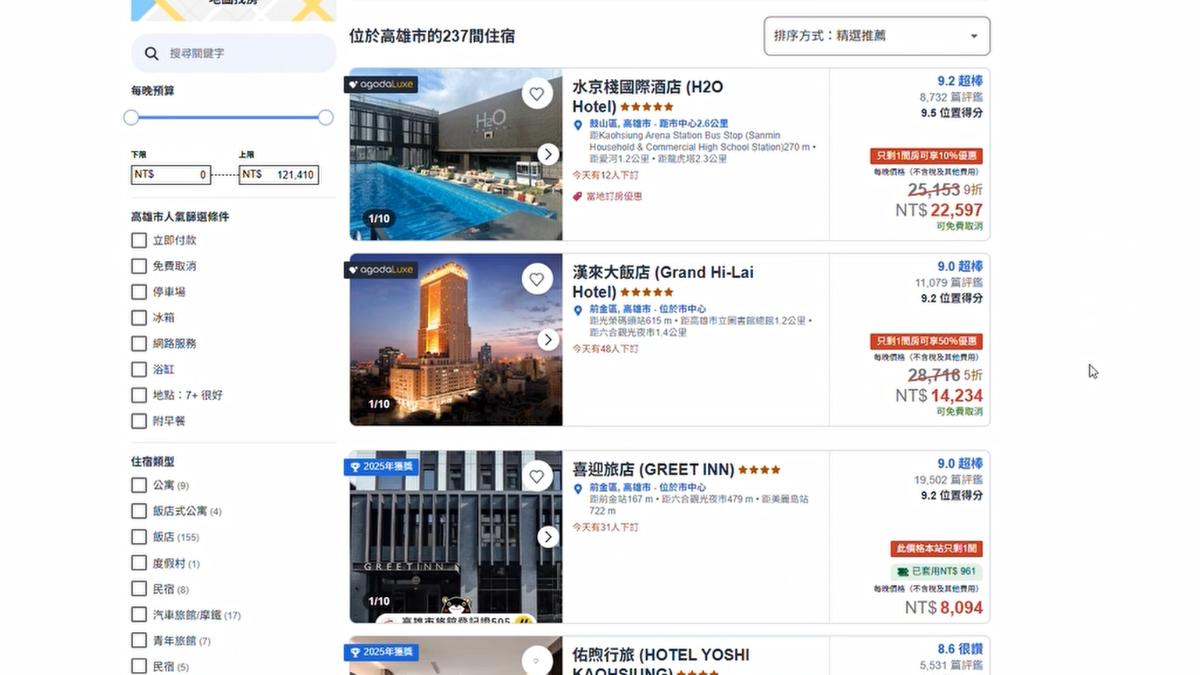This screenshot has width=1200, height=675.
Task: Heart the GREET INN listing
Action: tap(537, 477)
